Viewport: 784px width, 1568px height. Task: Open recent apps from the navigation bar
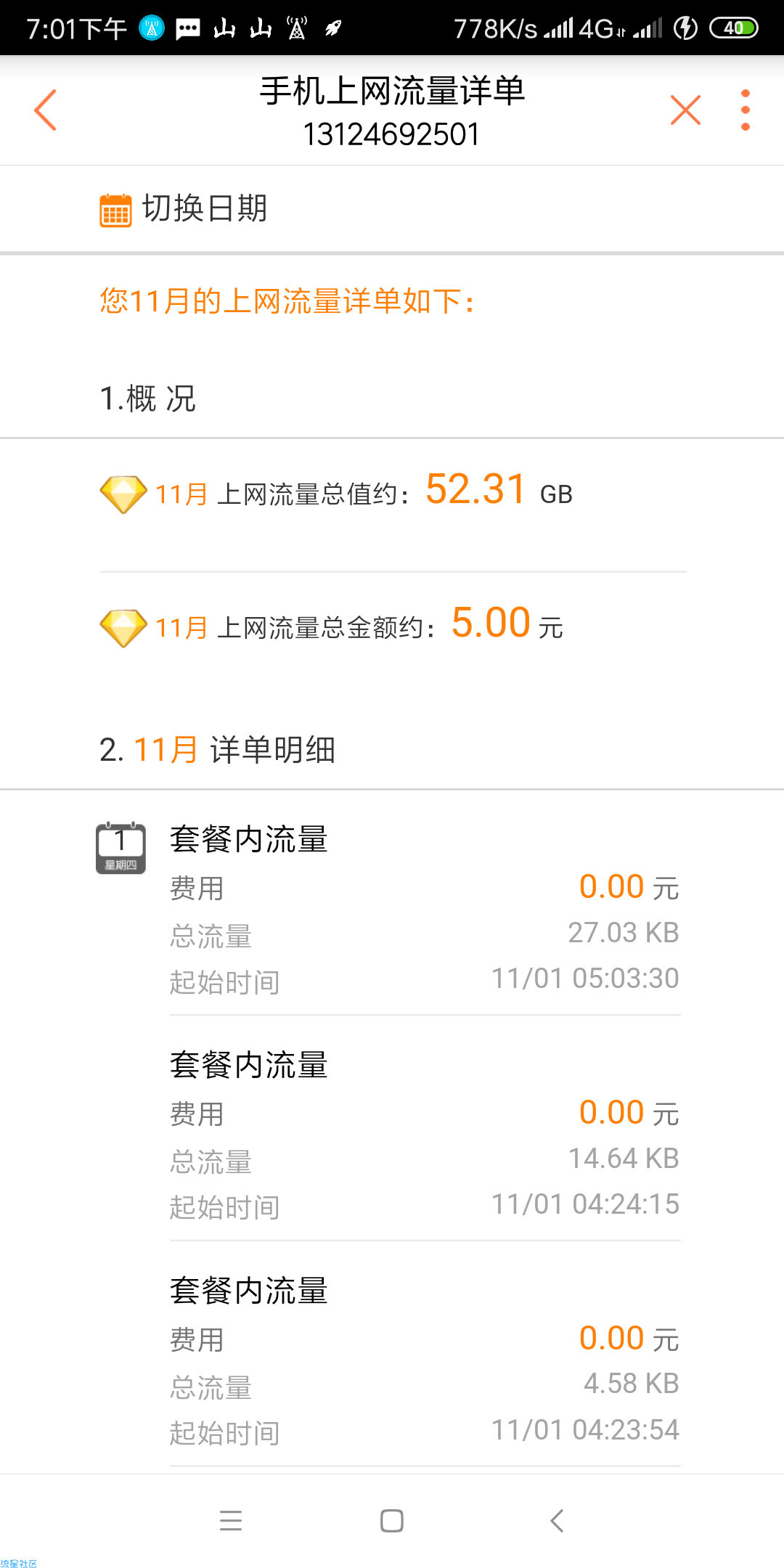(x=231, y=1521)
